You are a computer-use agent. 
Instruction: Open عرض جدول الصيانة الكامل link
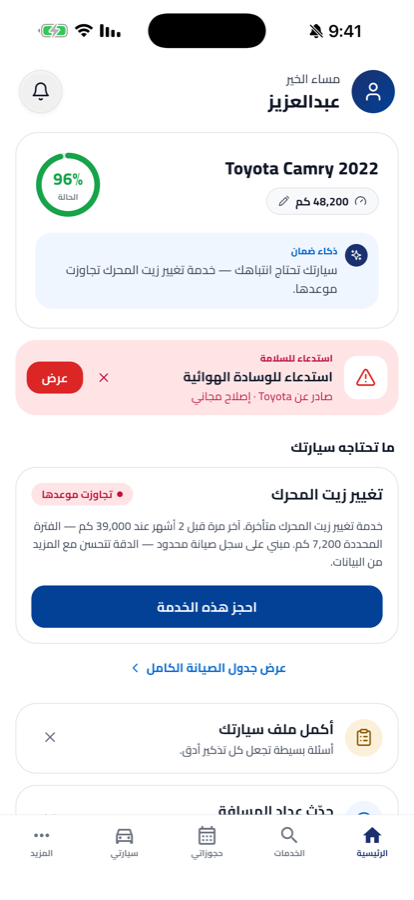point(209,668)
